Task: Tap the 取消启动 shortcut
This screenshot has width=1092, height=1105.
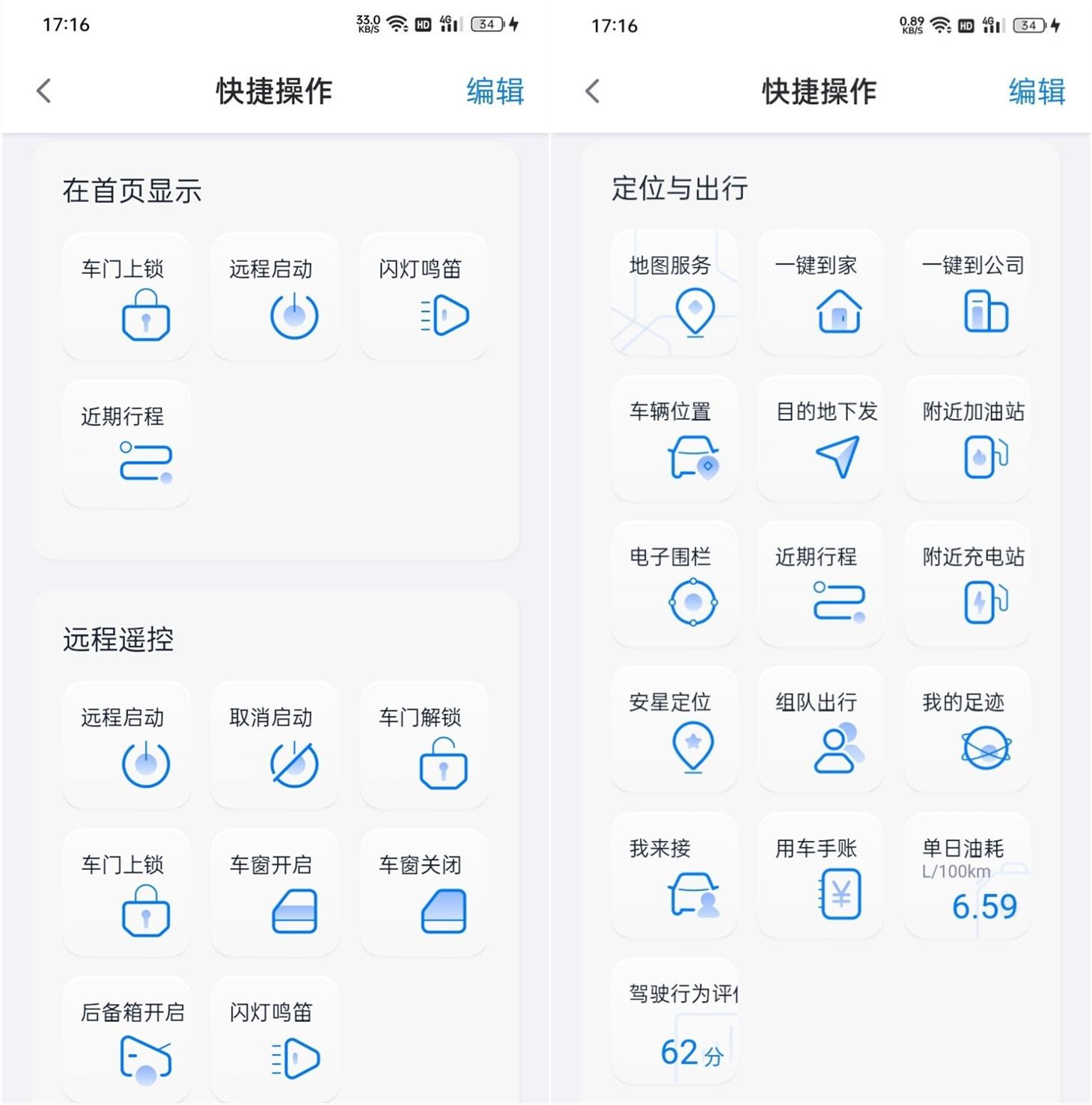Action: tap(275, 745)
